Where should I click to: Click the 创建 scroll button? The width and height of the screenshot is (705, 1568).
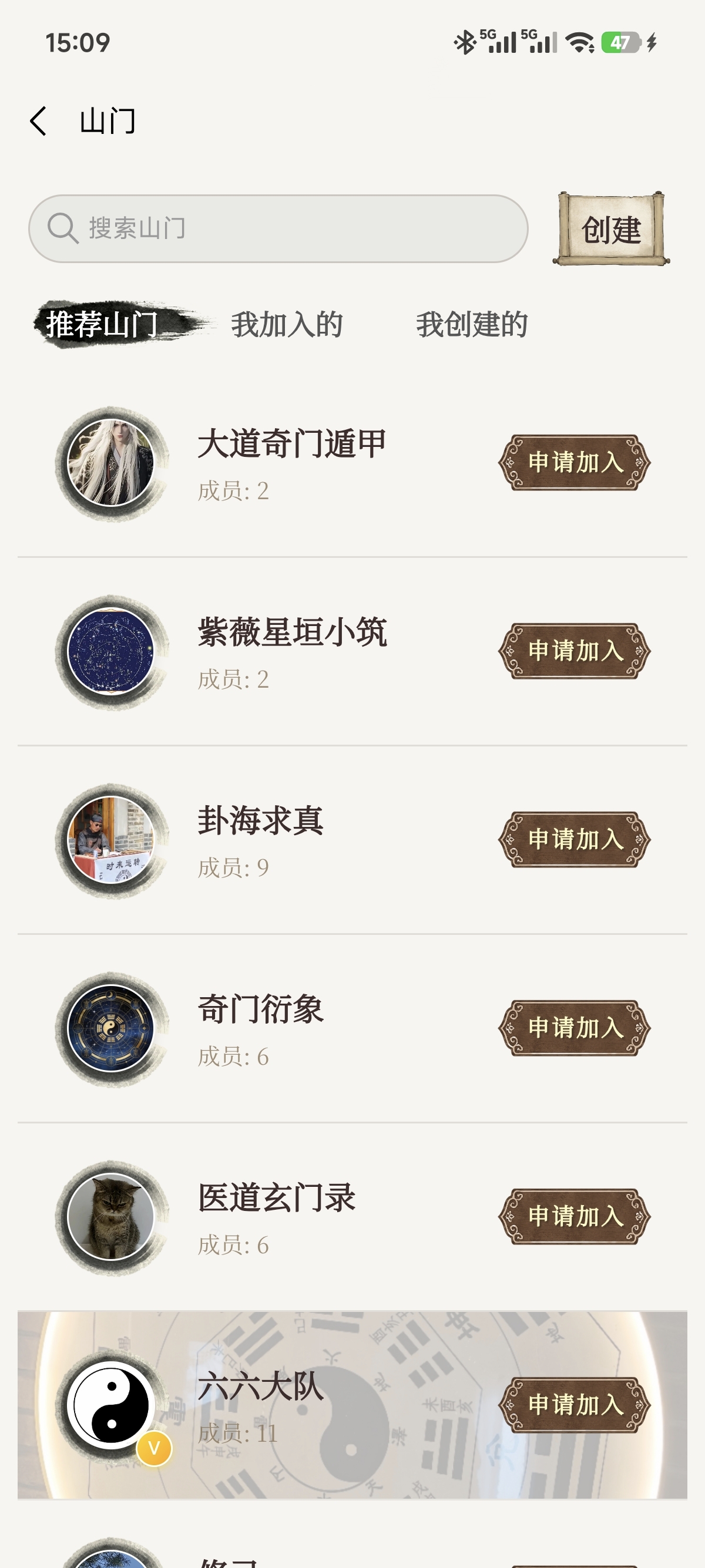611,230
